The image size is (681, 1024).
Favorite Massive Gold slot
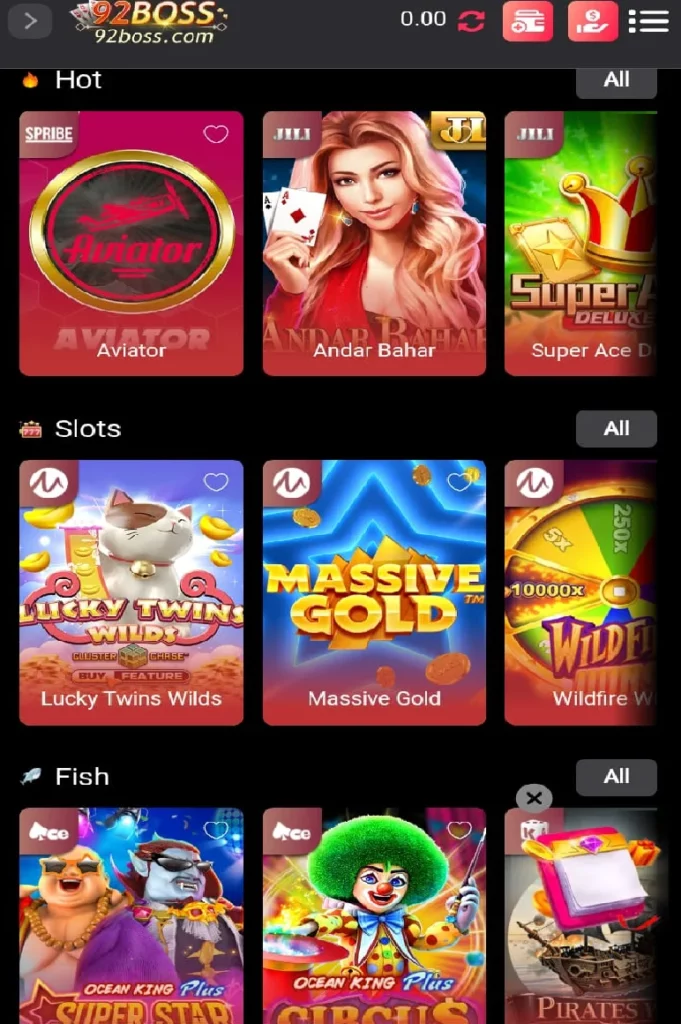coord(458,483)
